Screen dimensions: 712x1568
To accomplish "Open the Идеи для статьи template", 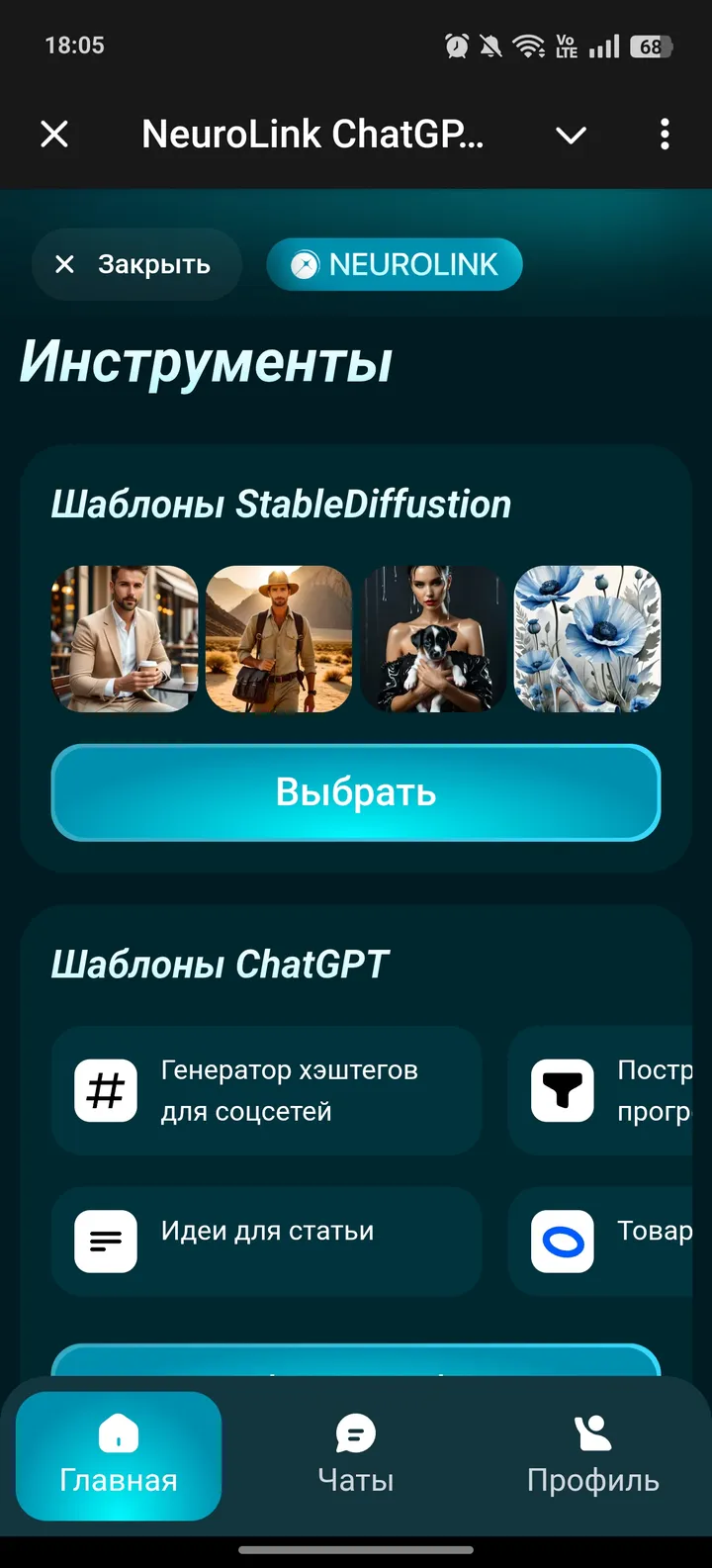I will [266, 1241].
